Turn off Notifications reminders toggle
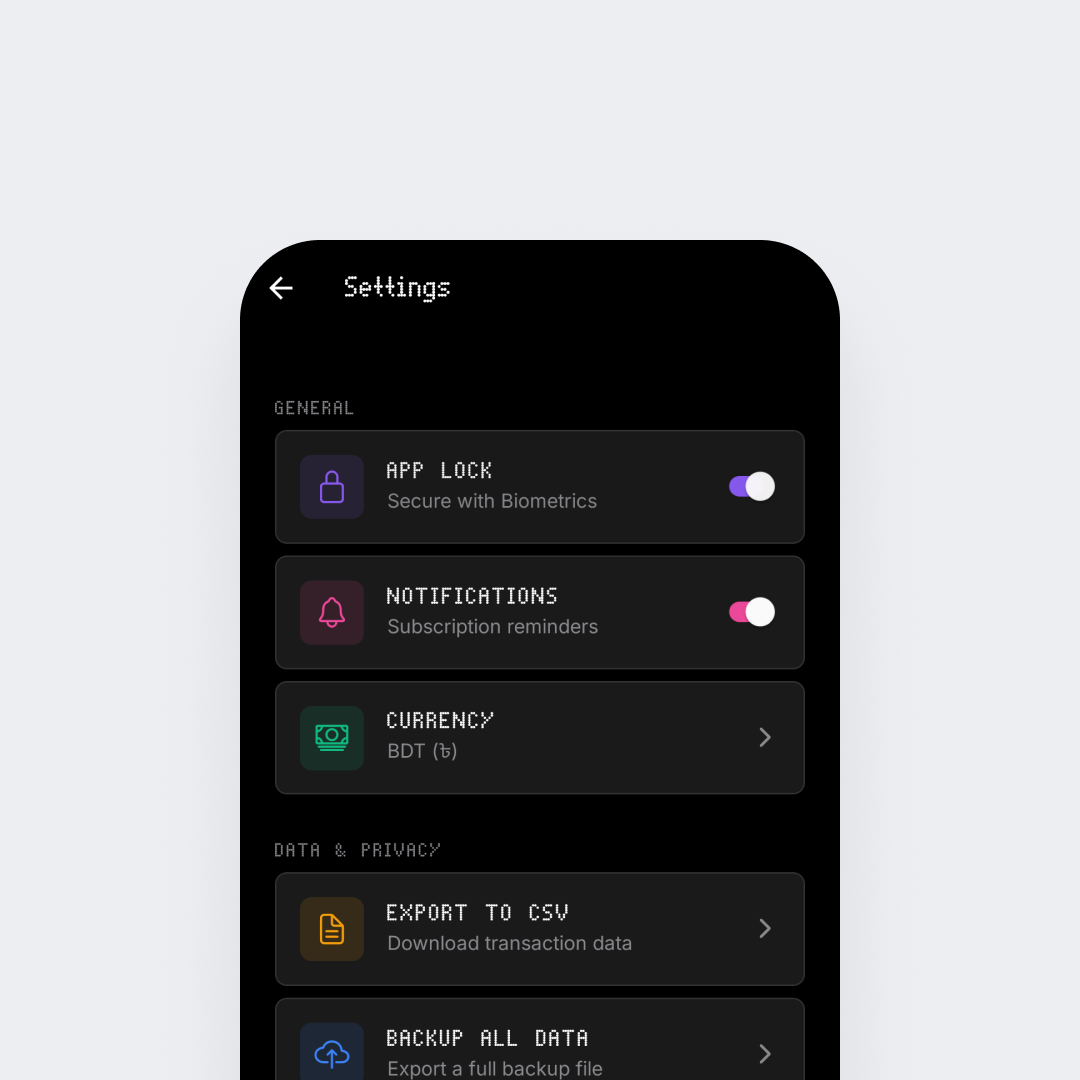 tap(751, 612)
